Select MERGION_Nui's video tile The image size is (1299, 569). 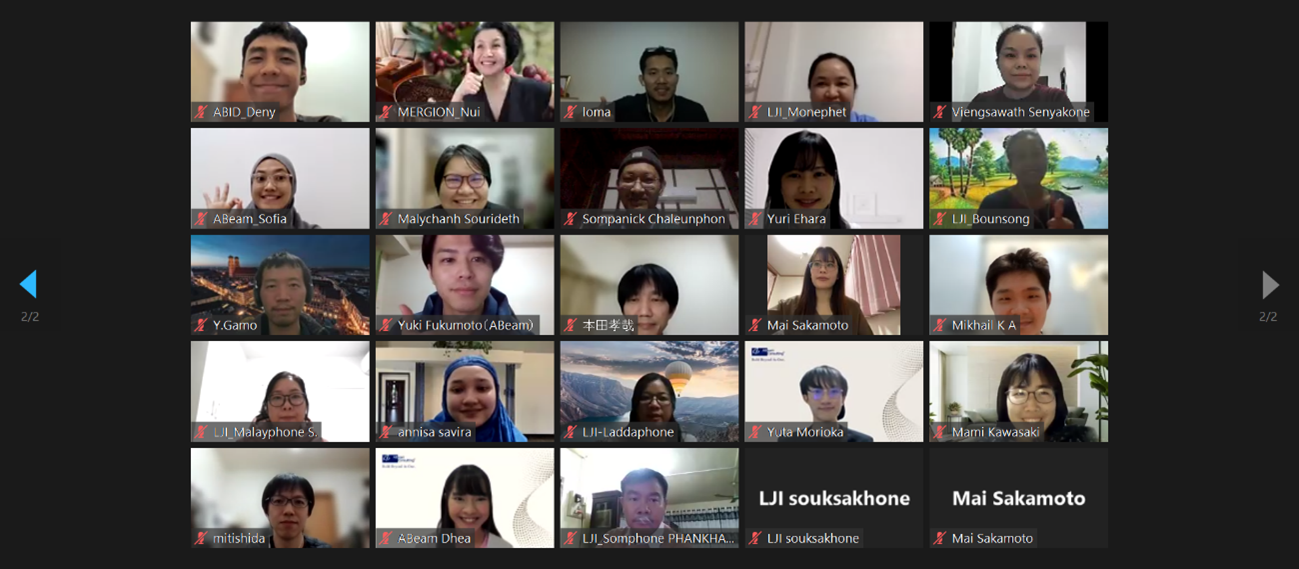coord(464,71)
